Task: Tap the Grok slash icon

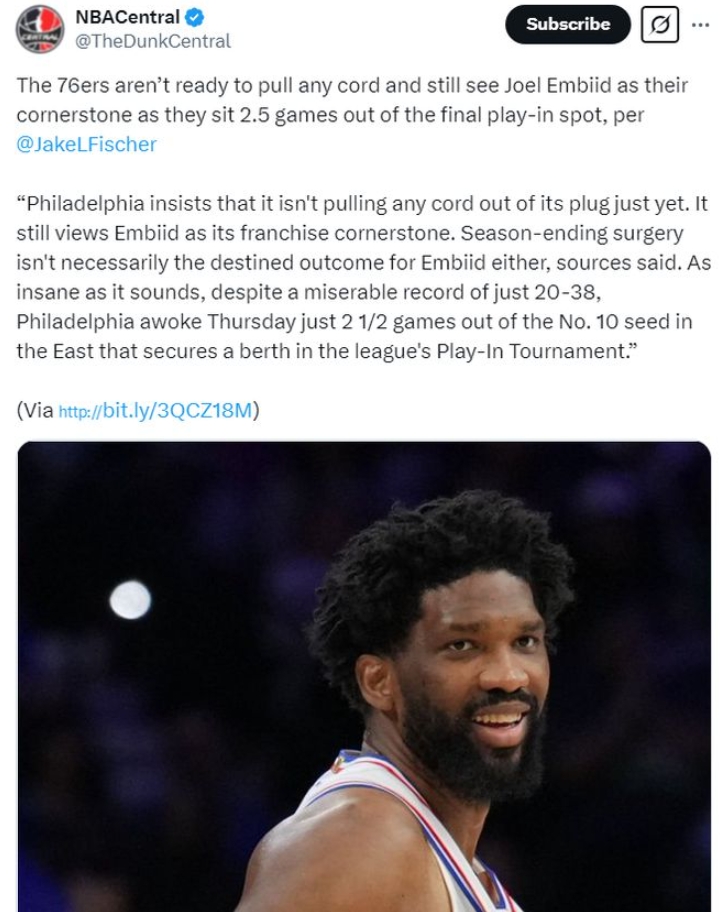Action: (x=659, y=25)
